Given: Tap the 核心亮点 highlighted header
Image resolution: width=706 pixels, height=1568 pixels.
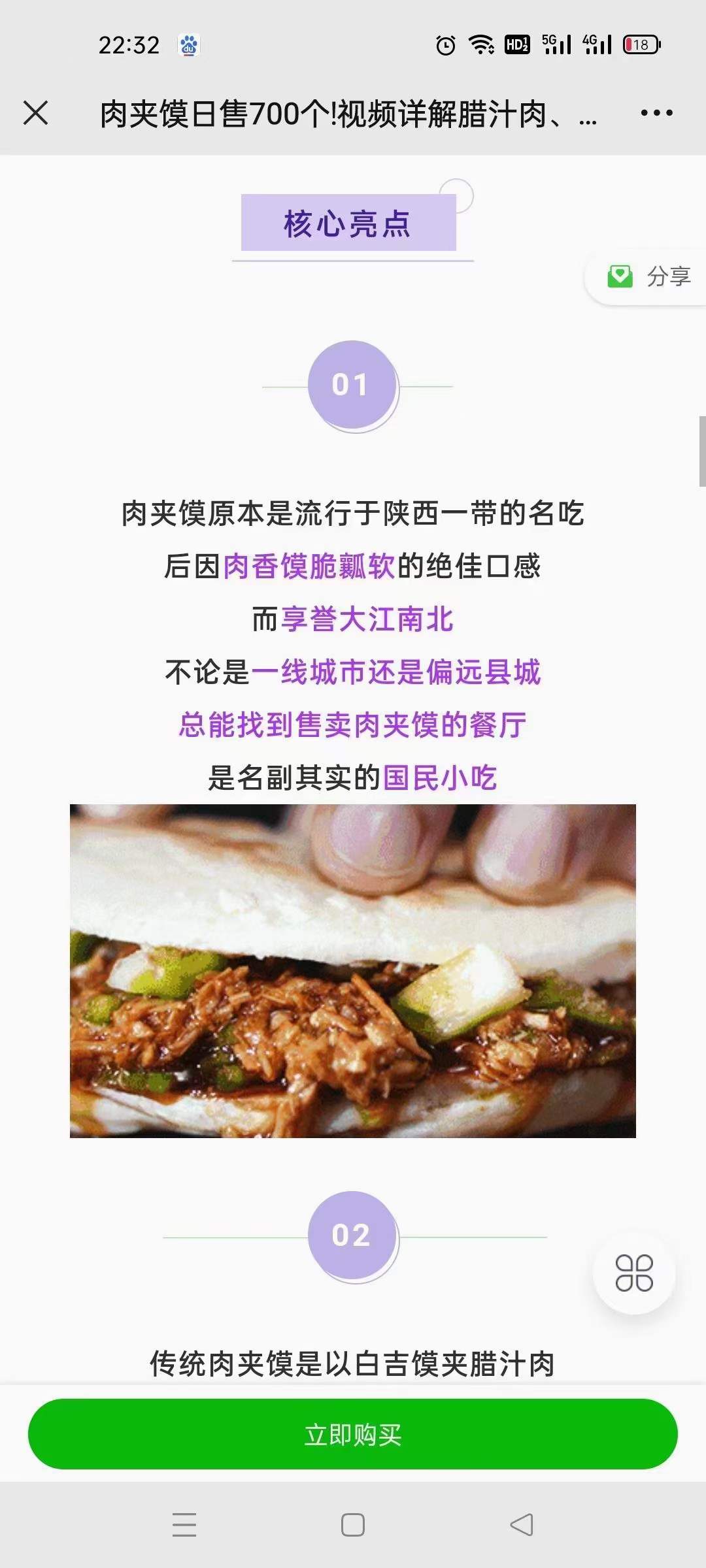Looking at the screenshot, I should 348,222.
